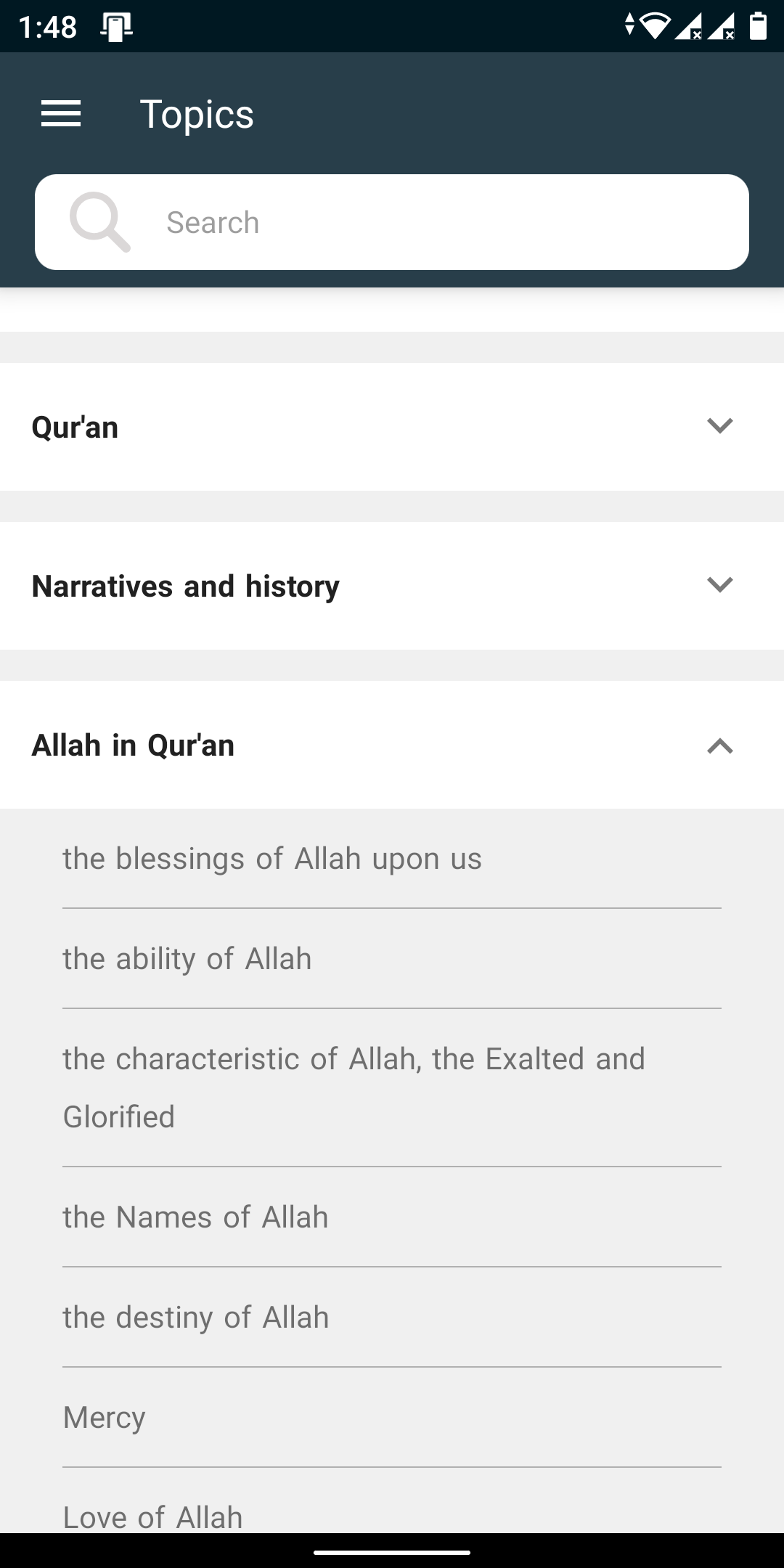The height and width of the screenshot is (1568, 784).
Task: Expand Narratives and history section
Action: coord(392,586)
